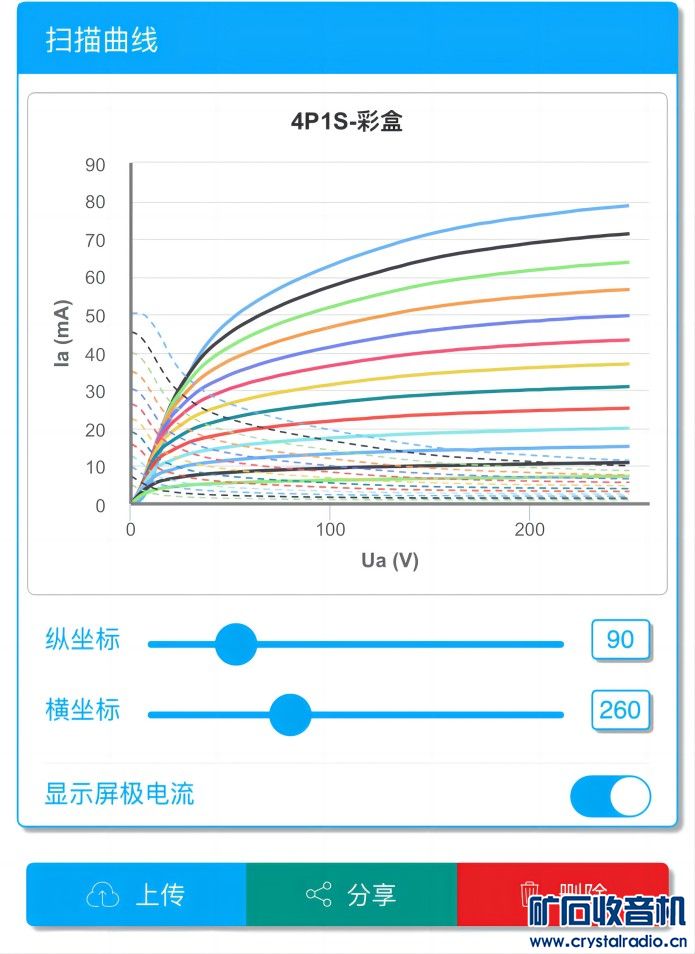Viewport: 695px width, 954px height.
Task: Delete this scan with the 删除 button
Action: pyautogui.click(x=562, y=893)
